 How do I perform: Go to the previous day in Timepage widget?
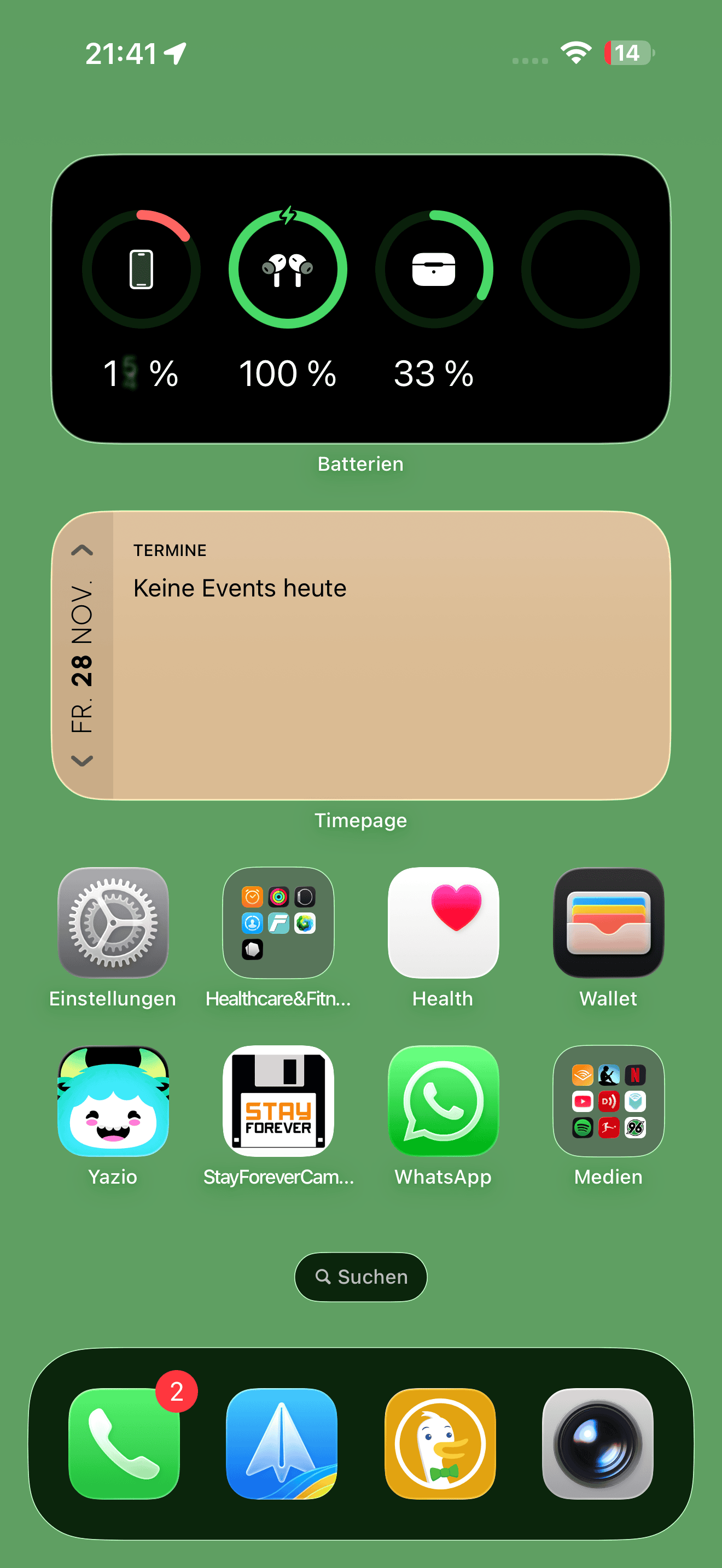click(x=82, y=550)
